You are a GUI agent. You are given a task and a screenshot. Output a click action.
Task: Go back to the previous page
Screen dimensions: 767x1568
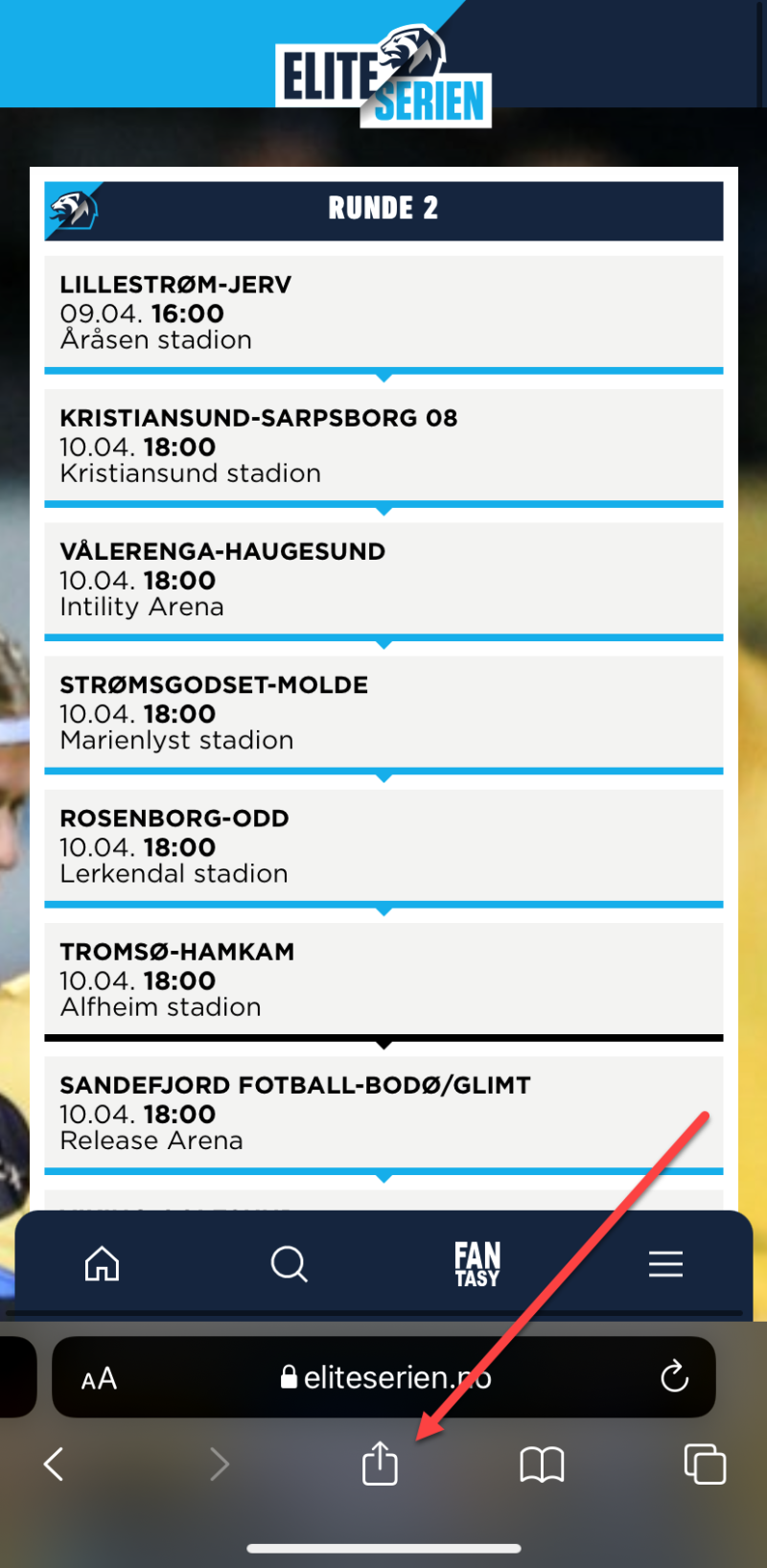(x=55, y=1464)
